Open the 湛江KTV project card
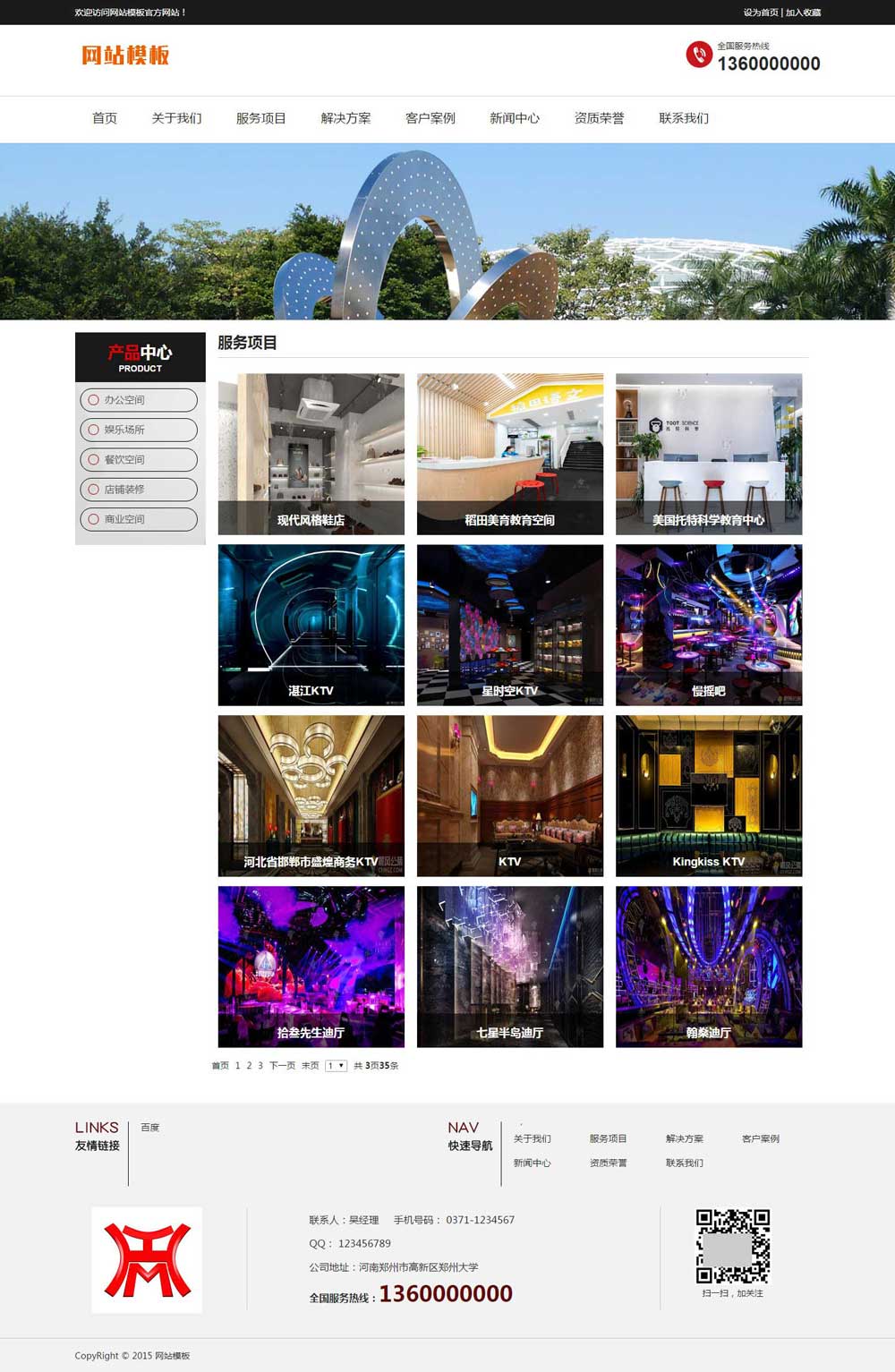 coord(311,625)
